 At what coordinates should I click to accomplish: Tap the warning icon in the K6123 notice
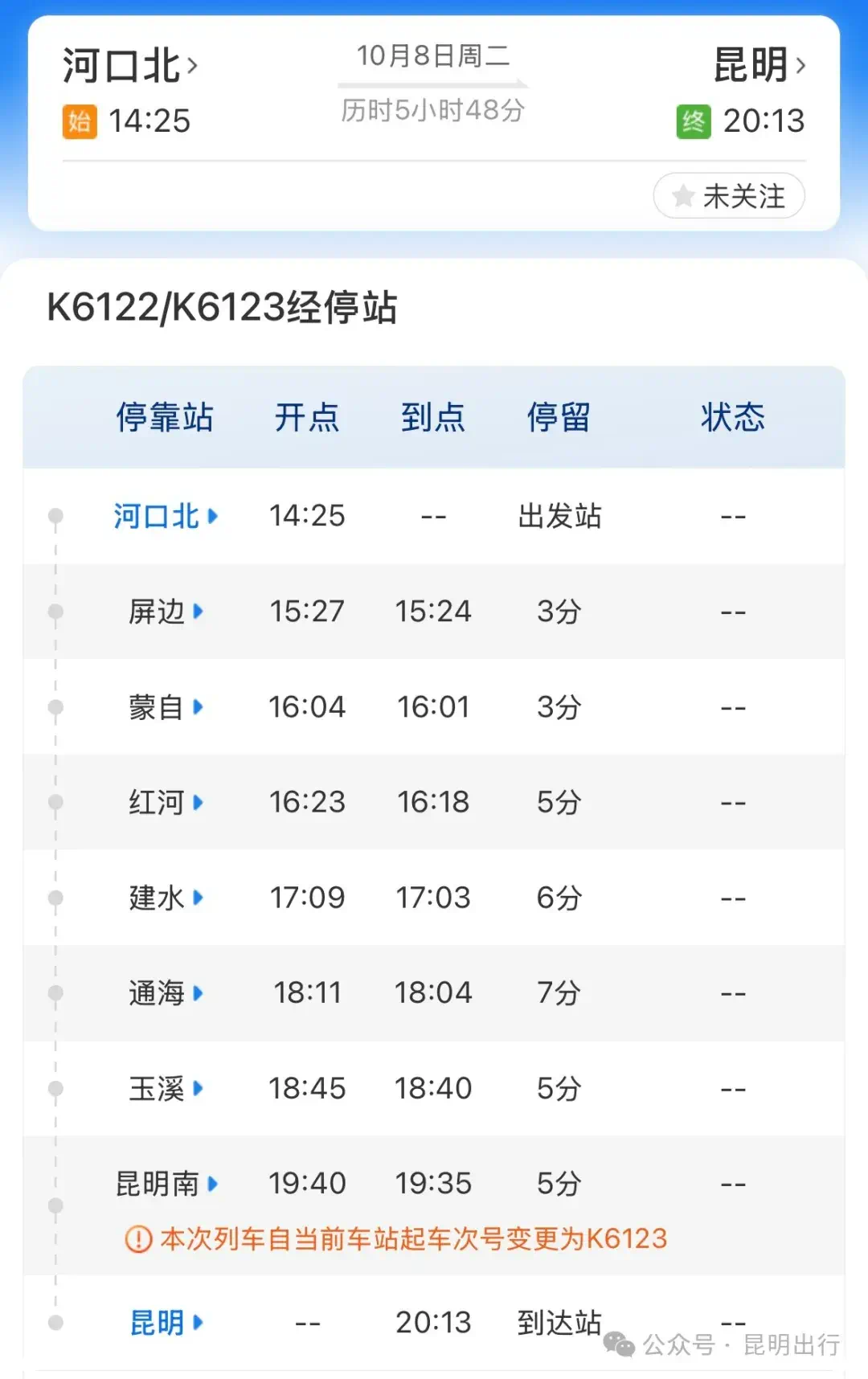[139, 1240]
